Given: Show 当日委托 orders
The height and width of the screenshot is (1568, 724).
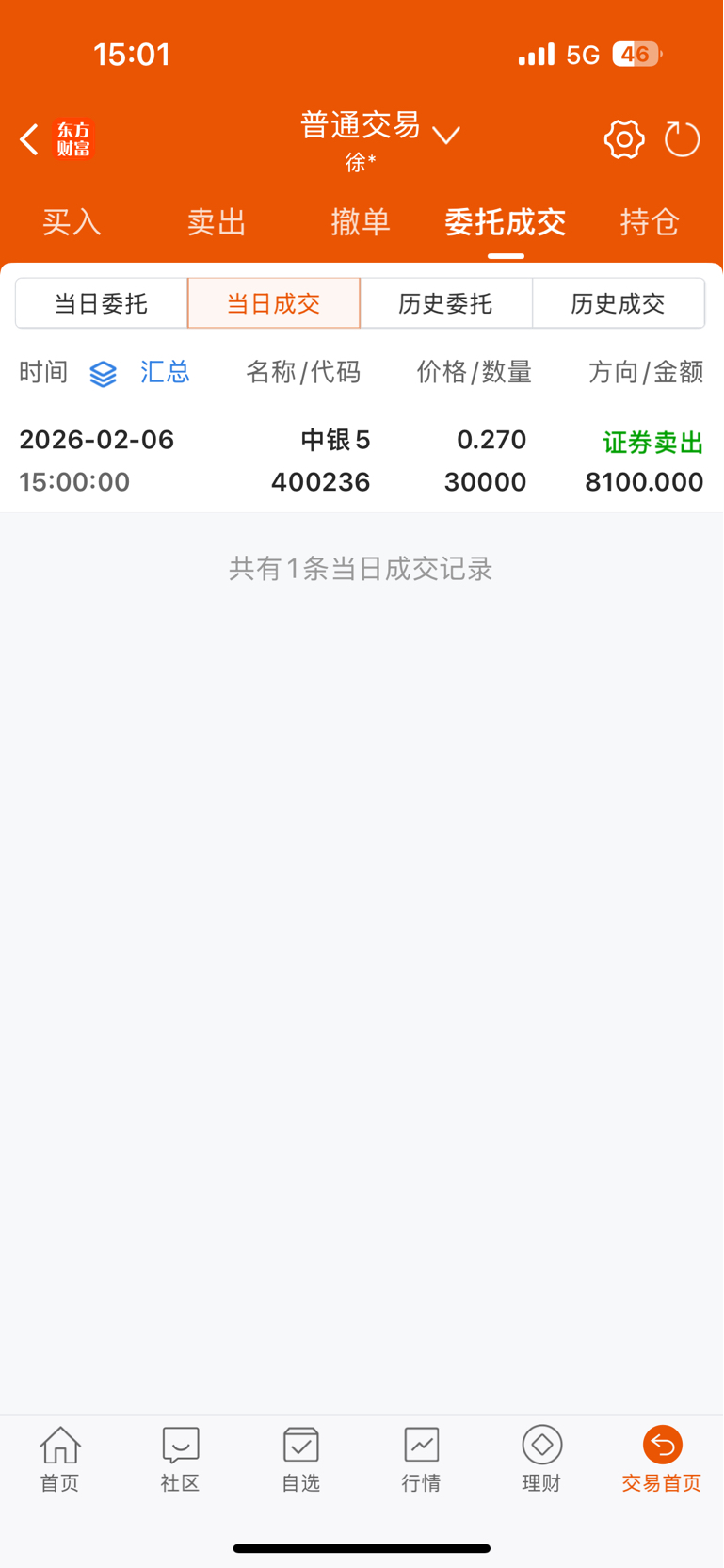Looking at the screenshot, I should [x=102, y=303].
